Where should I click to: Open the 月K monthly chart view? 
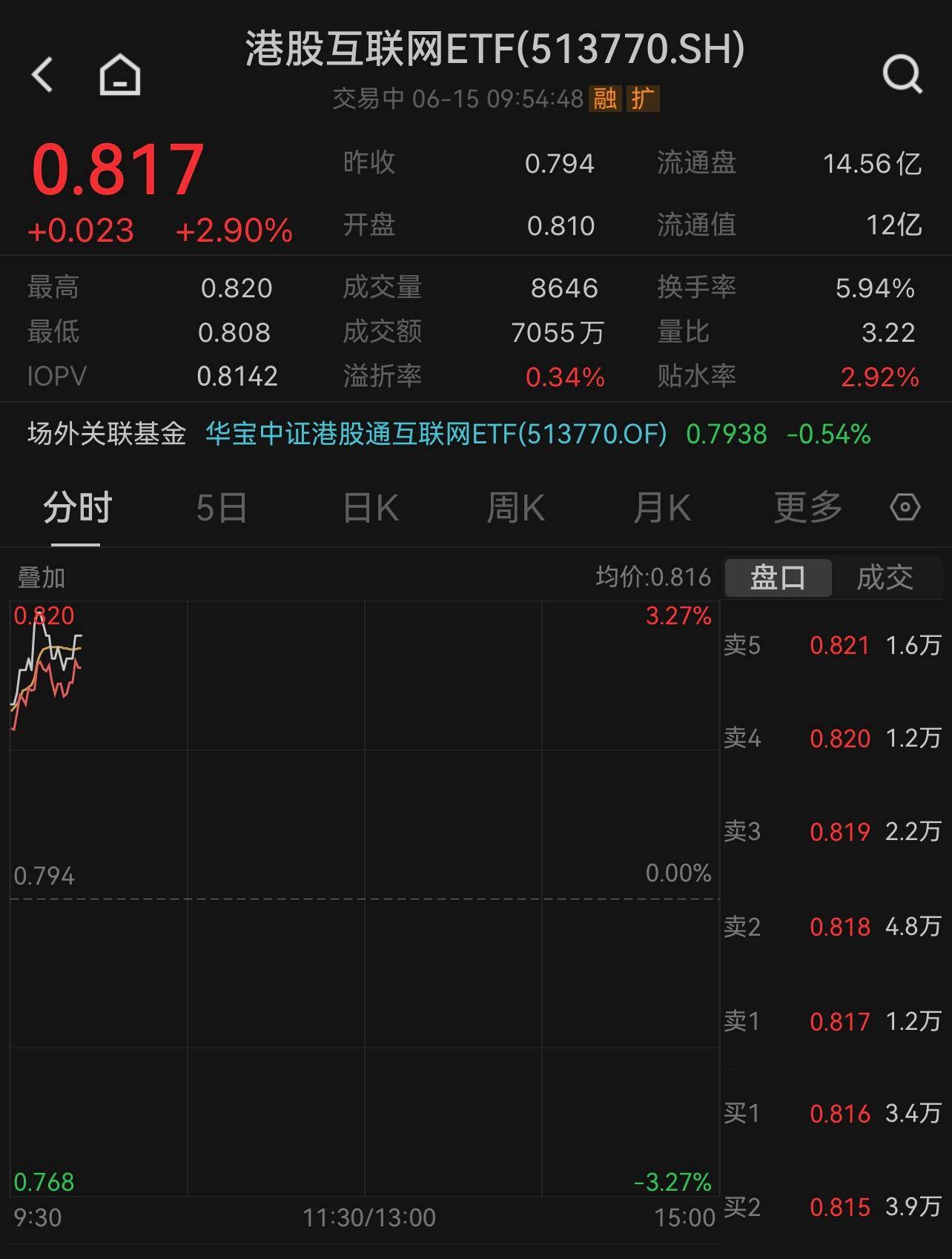661,508
